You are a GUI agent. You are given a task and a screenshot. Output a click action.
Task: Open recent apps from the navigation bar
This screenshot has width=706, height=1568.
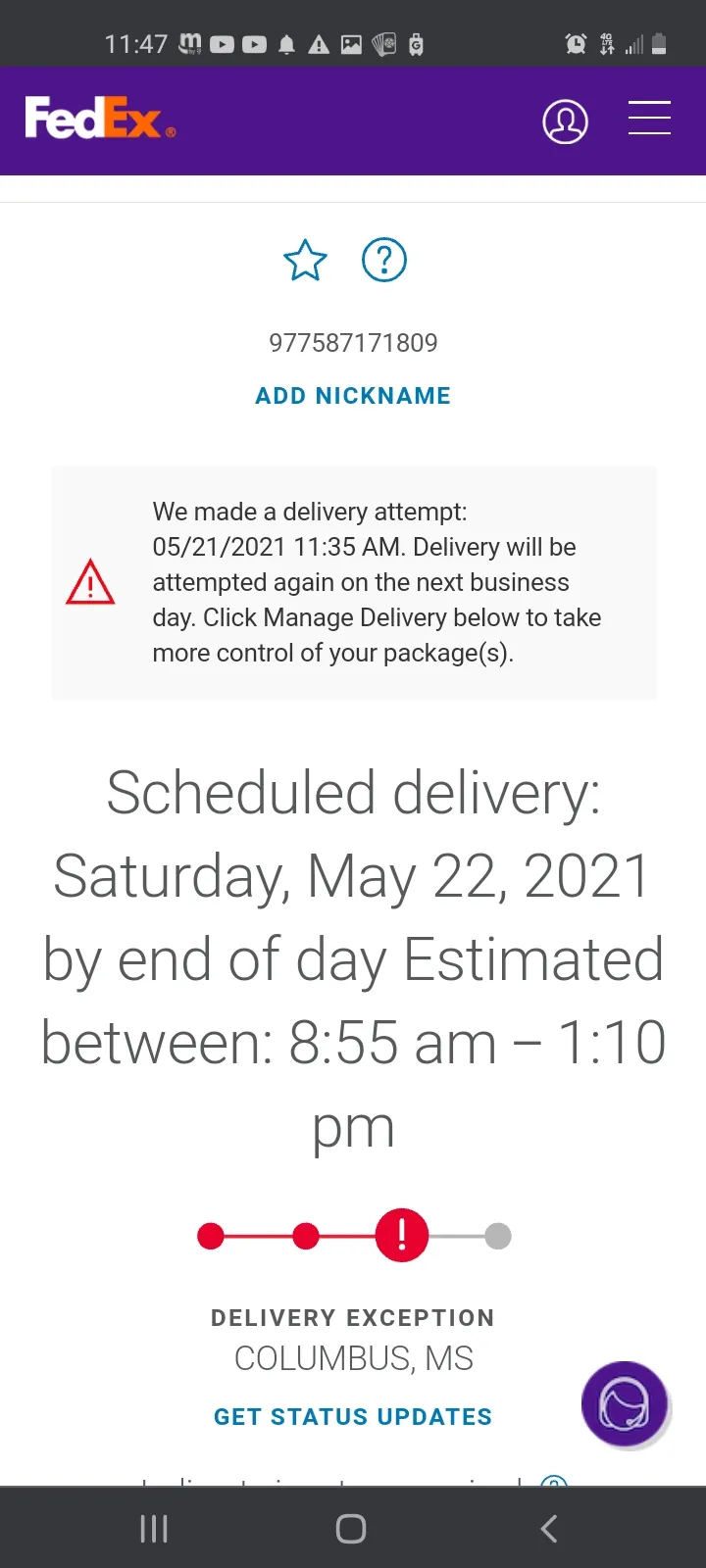154,1529
